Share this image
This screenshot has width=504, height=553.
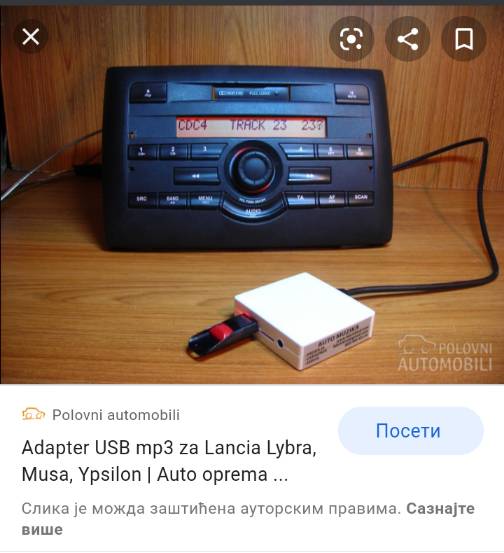coord(408,39)
